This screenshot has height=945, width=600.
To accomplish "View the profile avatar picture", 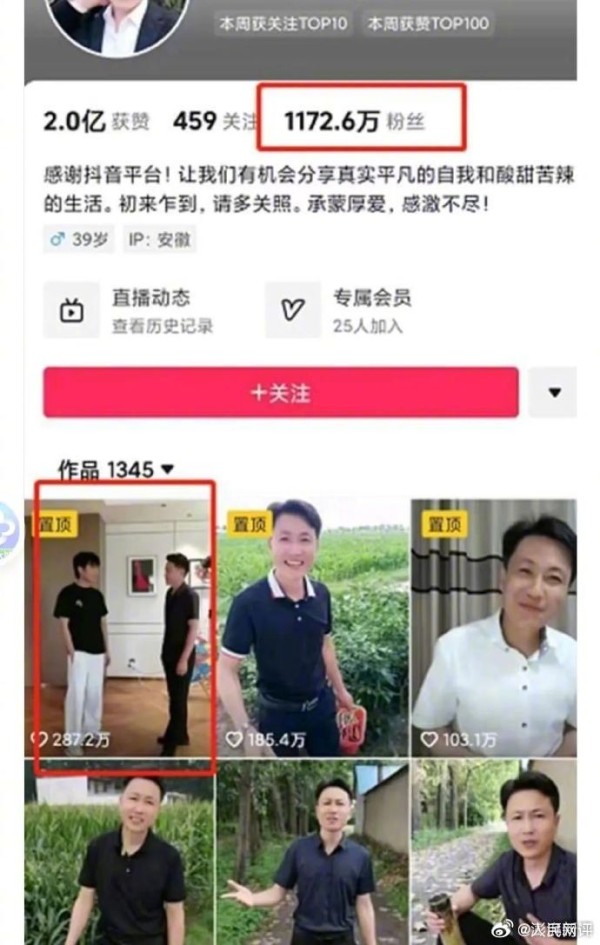I will coord(117,20).
